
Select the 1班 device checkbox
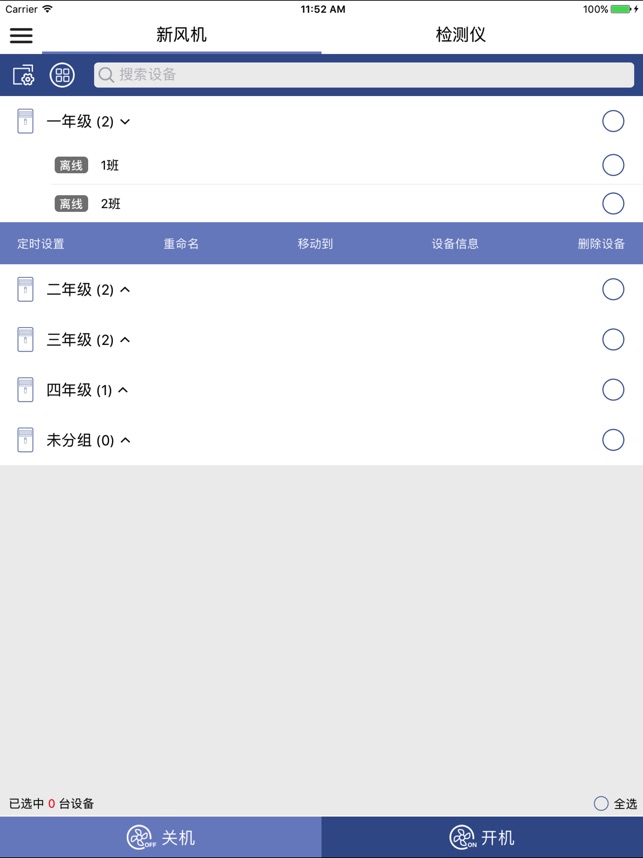[x=613, y=165]
